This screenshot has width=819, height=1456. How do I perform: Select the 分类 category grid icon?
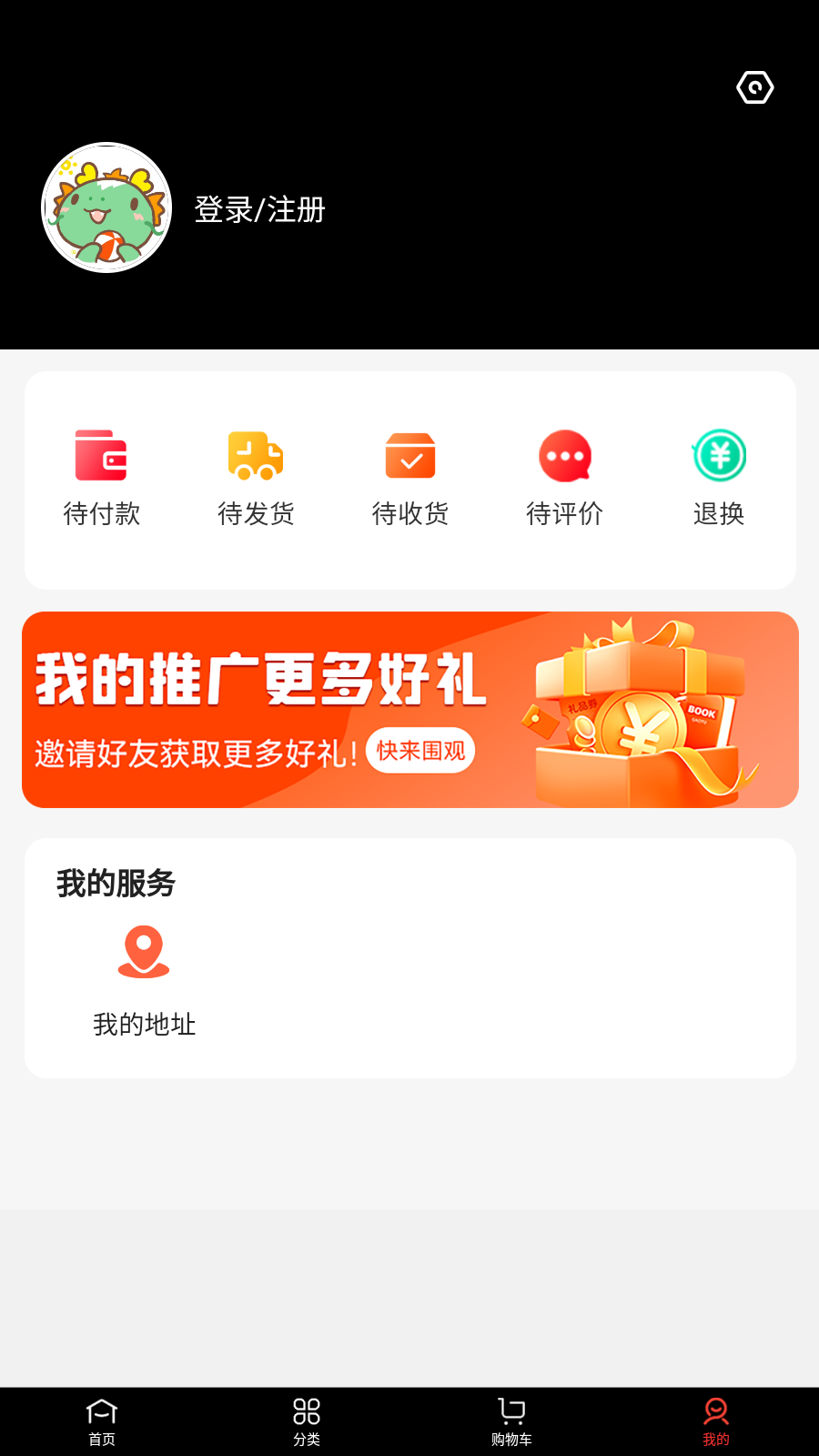(307, 1409)
